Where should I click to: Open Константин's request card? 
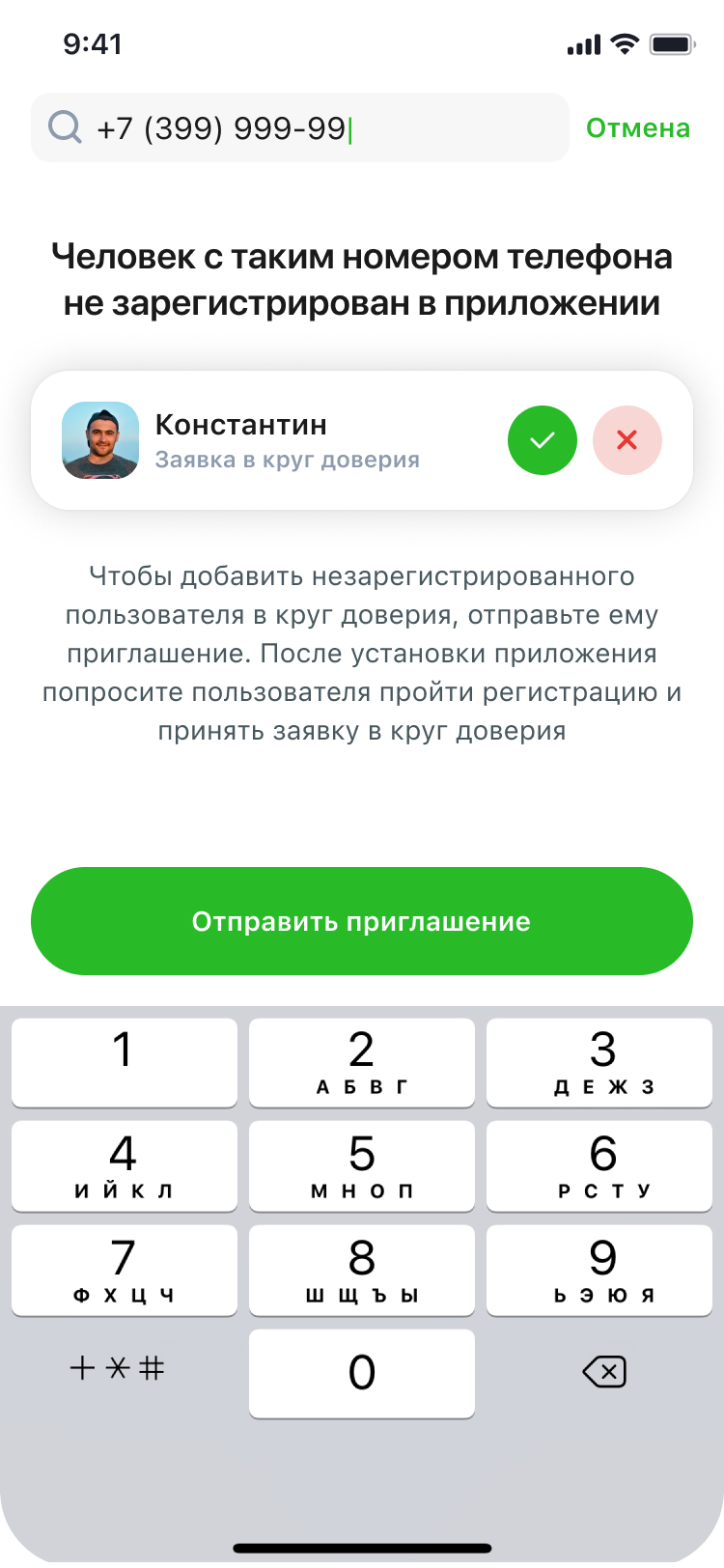362,440
